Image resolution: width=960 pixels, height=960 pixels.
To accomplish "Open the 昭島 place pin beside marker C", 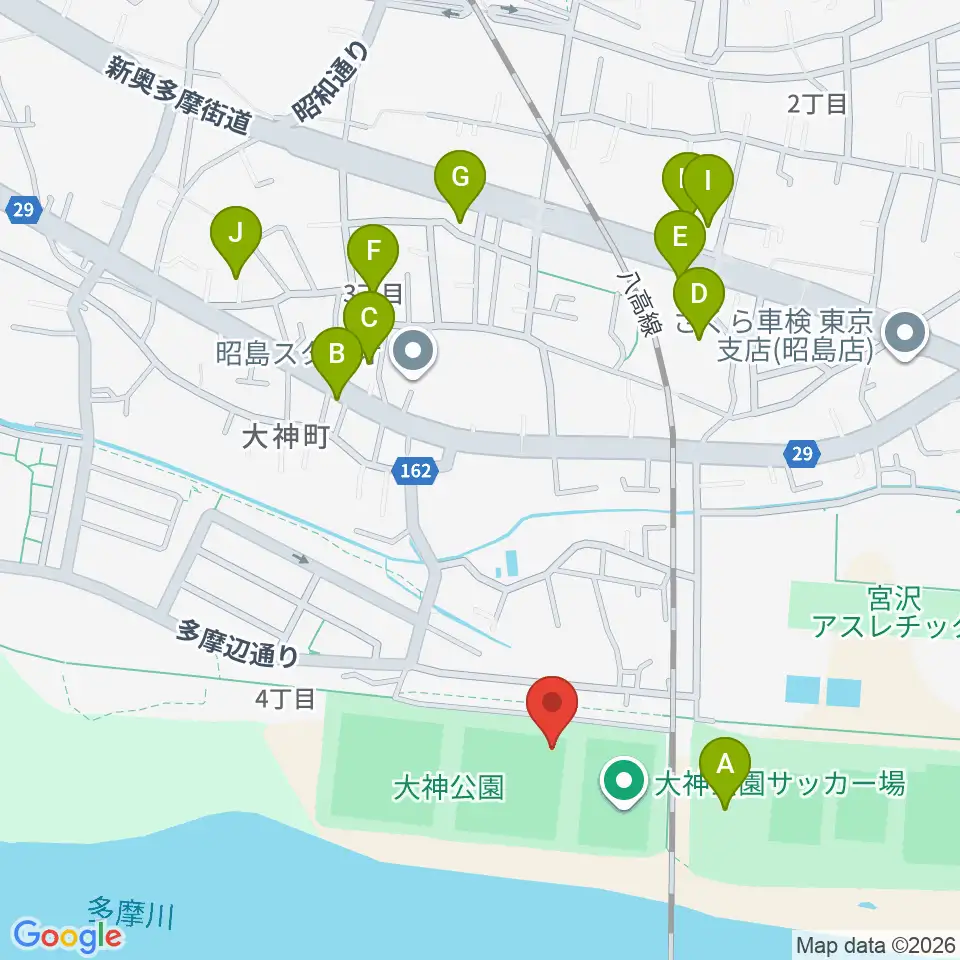I will 413,354.
